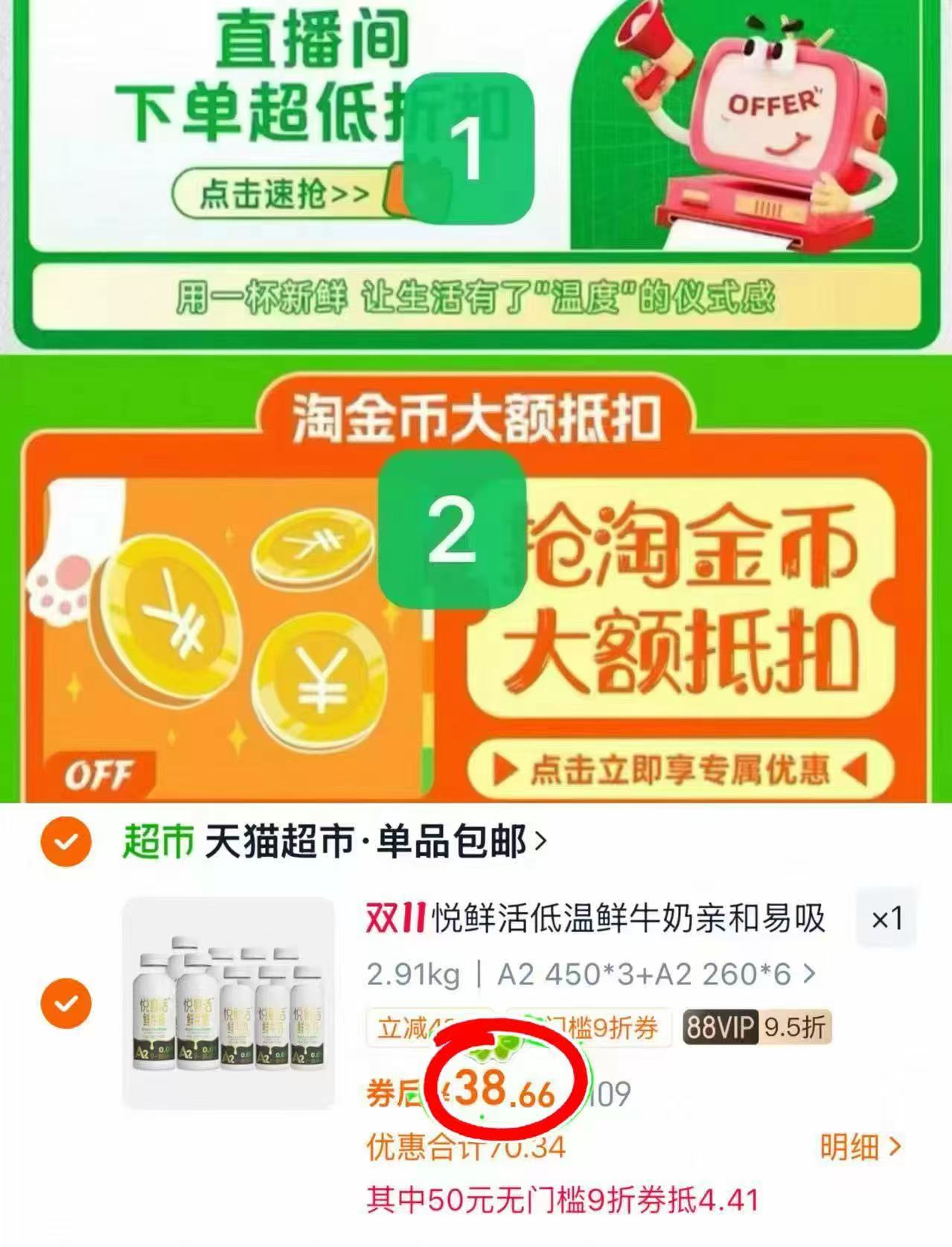Click the green 超市 store label icon
This screenshot has width=952, height=1247.
click(158, 840)
